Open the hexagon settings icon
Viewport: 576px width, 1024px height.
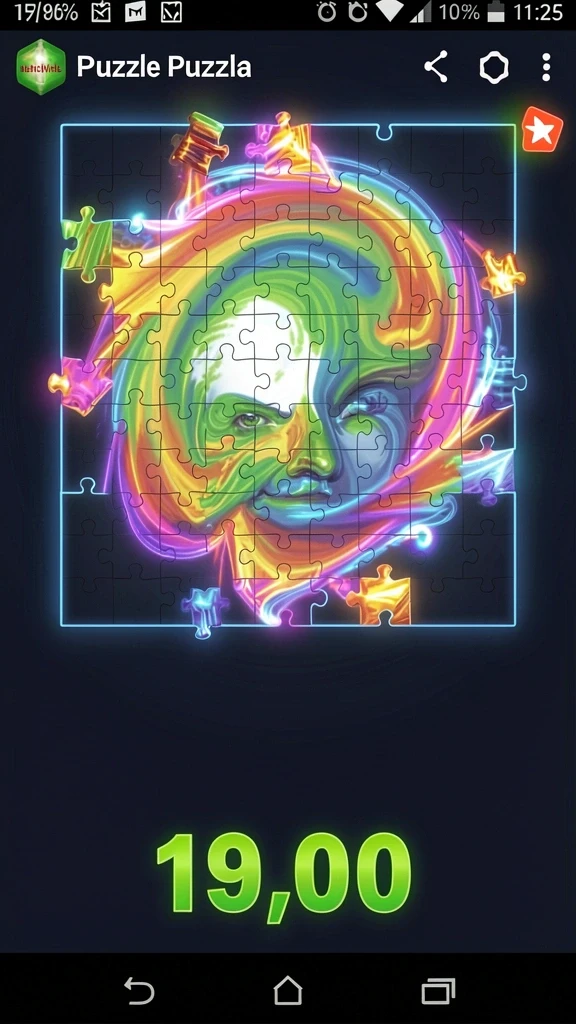[494, 67]
